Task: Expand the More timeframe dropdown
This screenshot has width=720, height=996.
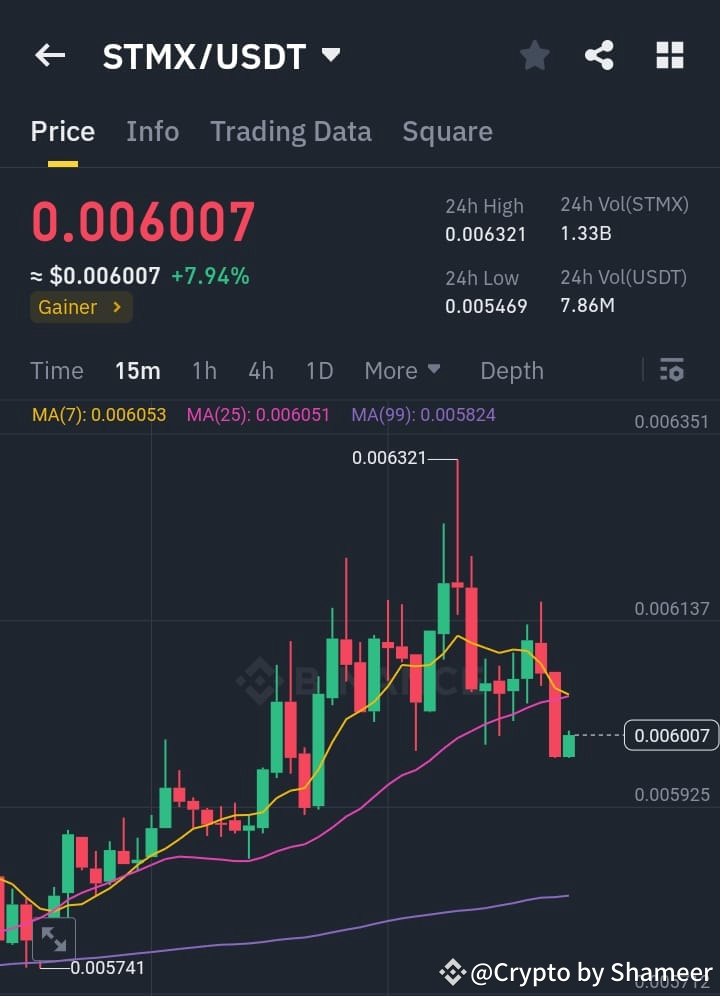Action: click(402, 370)
